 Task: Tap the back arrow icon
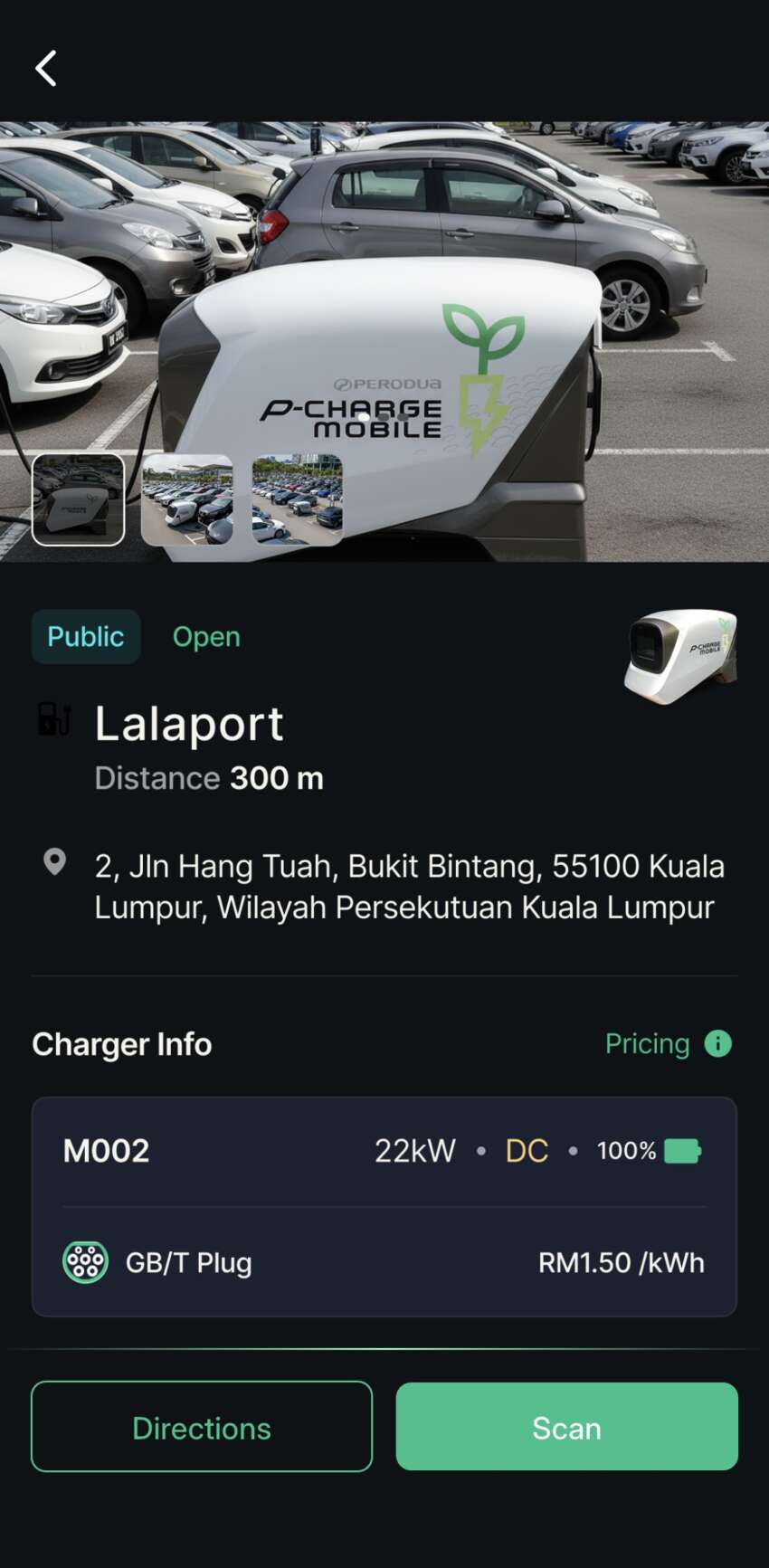pos(45,67)
